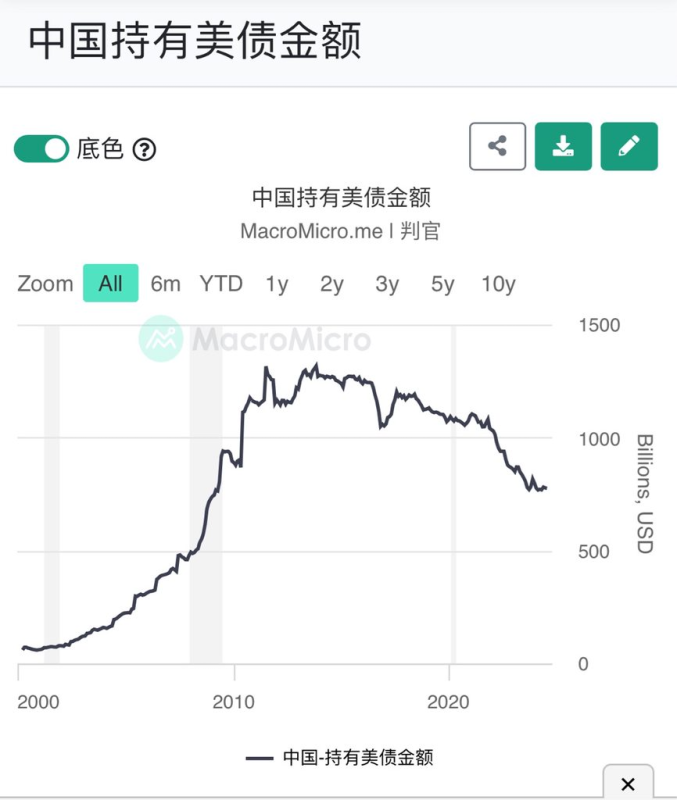Show the 3y range
Viewport: 677px width, 800px height.
(x=387, y=284)
